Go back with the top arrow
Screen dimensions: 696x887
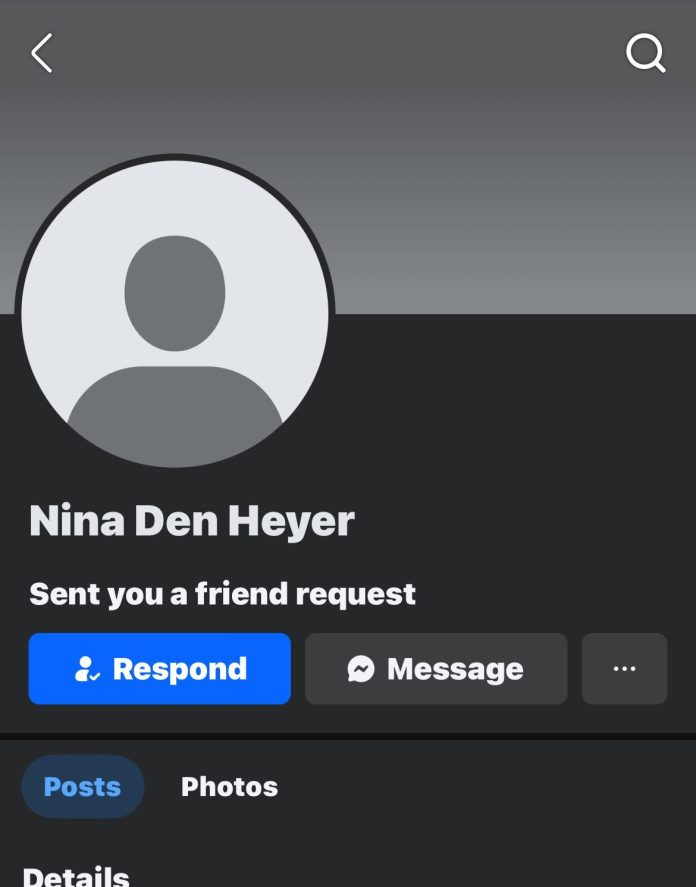(41, 53)
